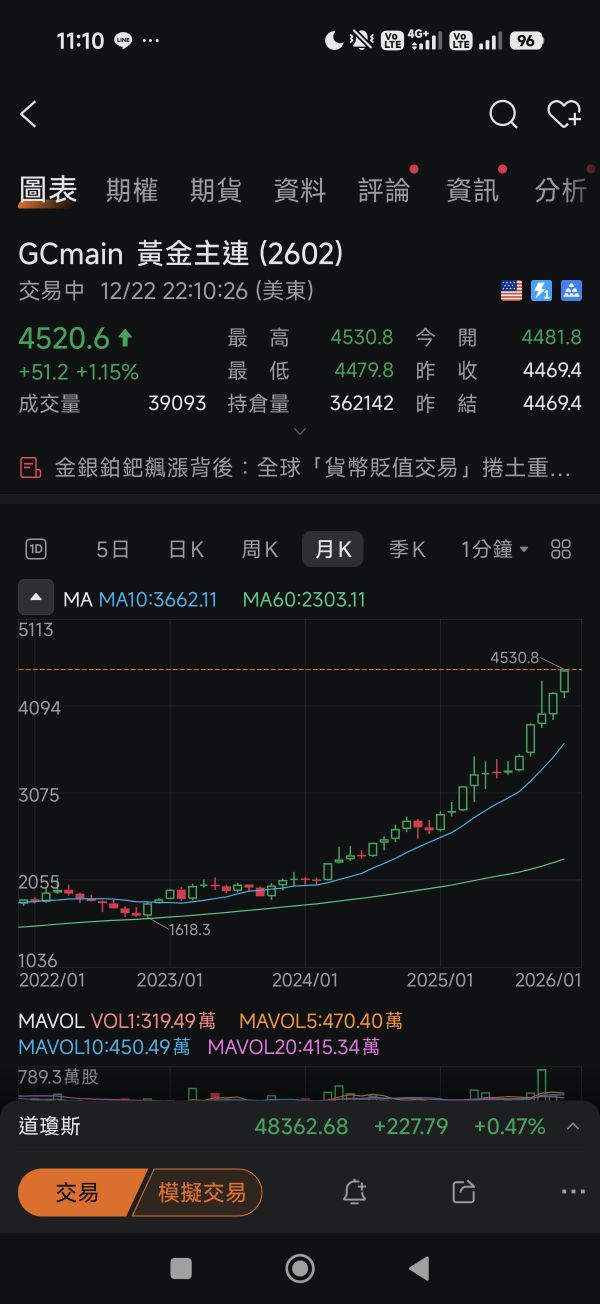This screenshot has height=1304, width=600.
Task: Expand the 道瓊斯 index bar
Action: click(573, 1127)
